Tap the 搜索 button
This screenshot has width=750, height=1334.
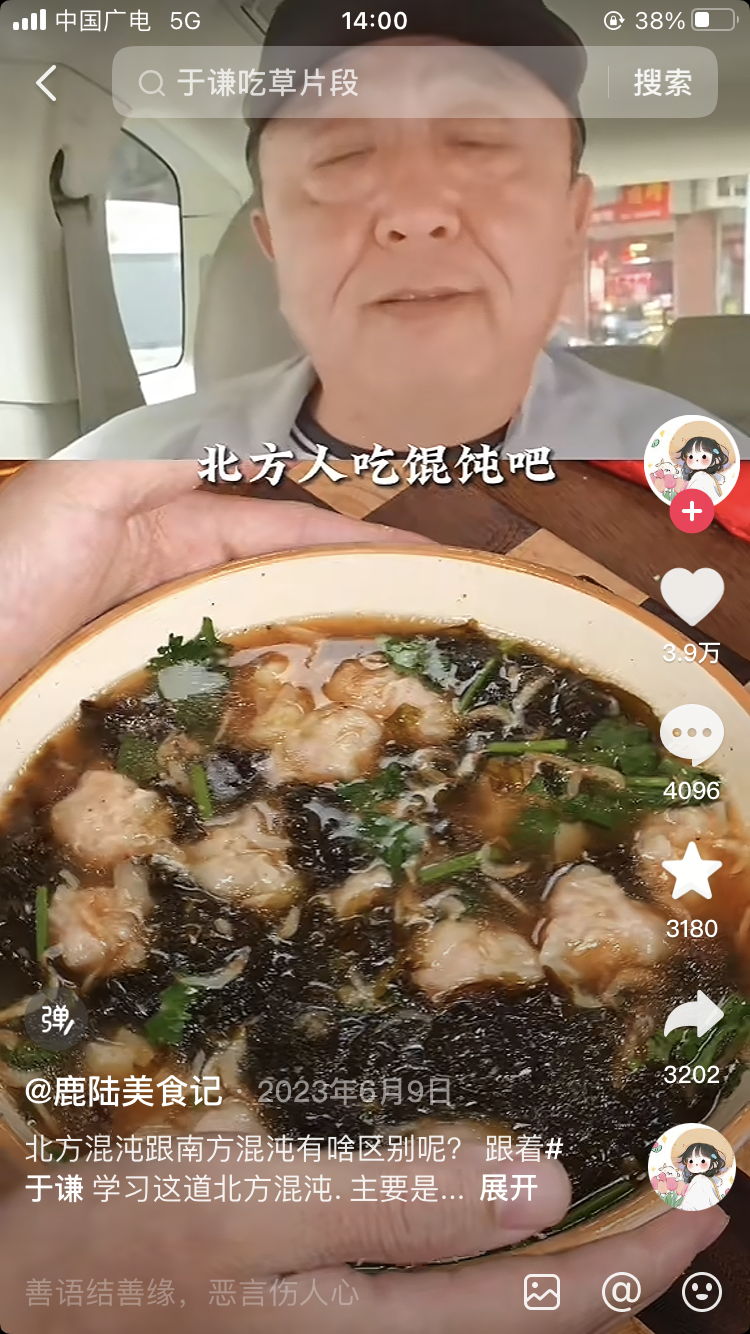click(662, 83)
